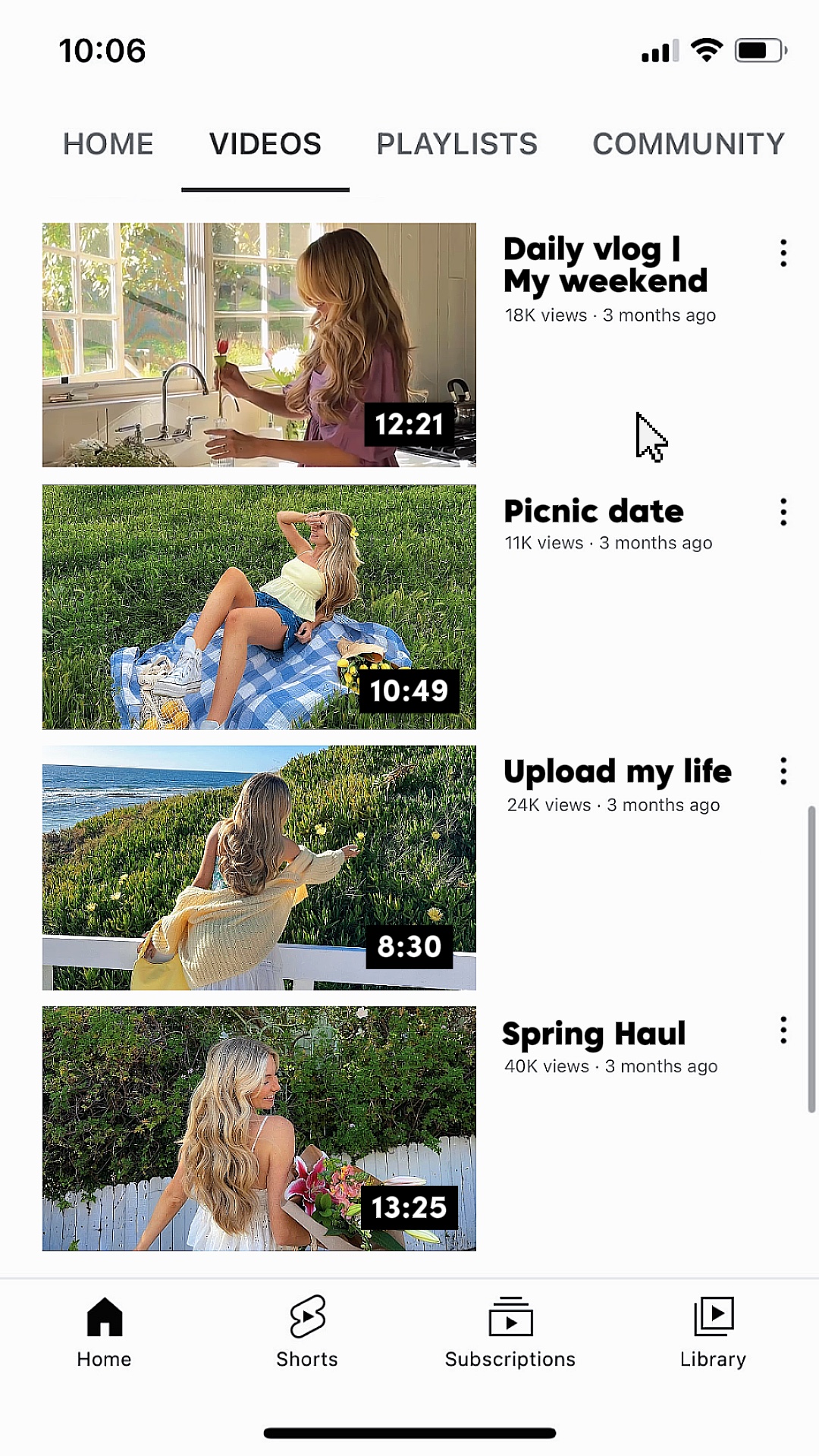Show options for the Spring Haul video
The image size is (819, 1456).
(x=783, y=1031)
